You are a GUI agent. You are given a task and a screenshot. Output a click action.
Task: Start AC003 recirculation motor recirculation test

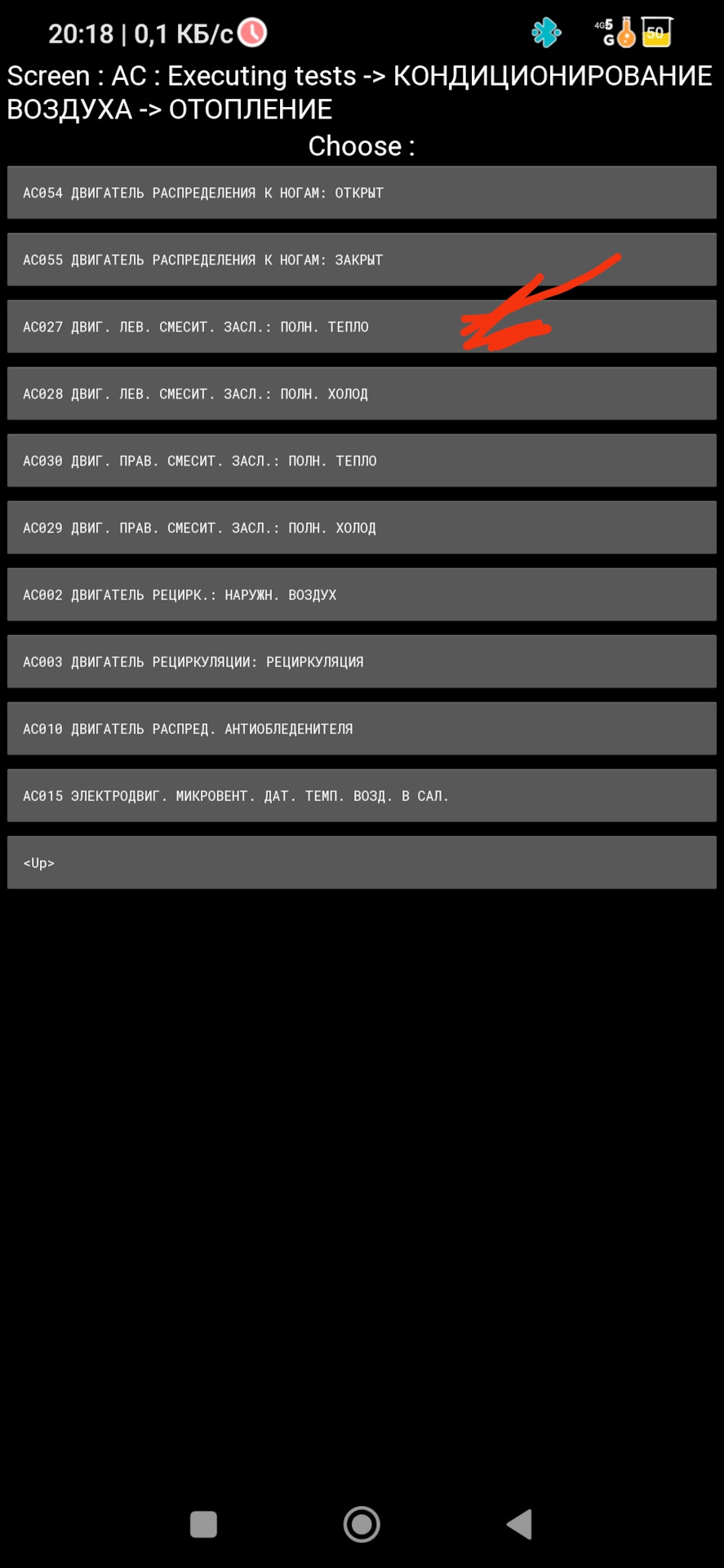click(x=362, y=661)
